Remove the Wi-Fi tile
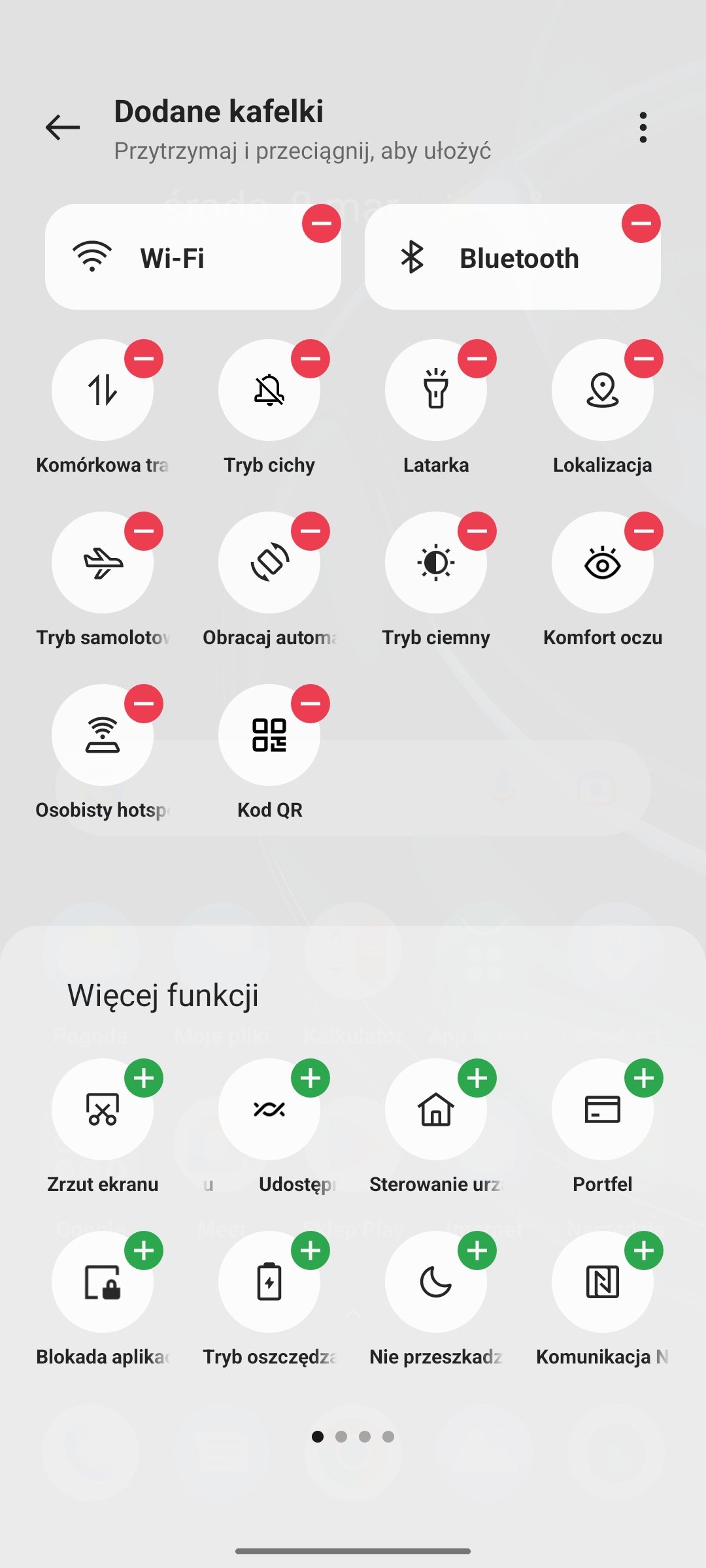This screenshot has width=706, height=1568. click(322, 223)
